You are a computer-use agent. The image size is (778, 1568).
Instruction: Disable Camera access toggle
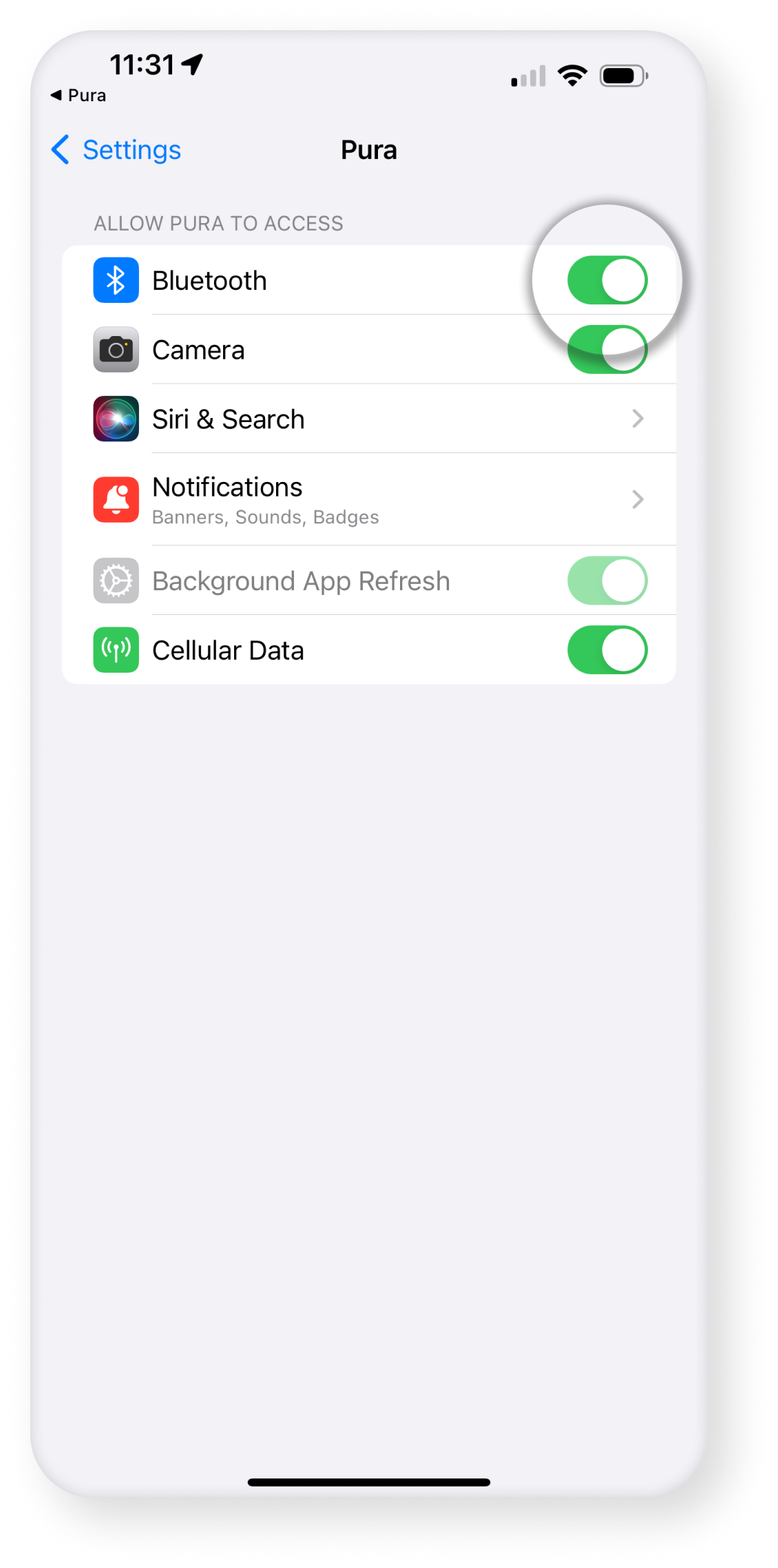pos(607,349)
